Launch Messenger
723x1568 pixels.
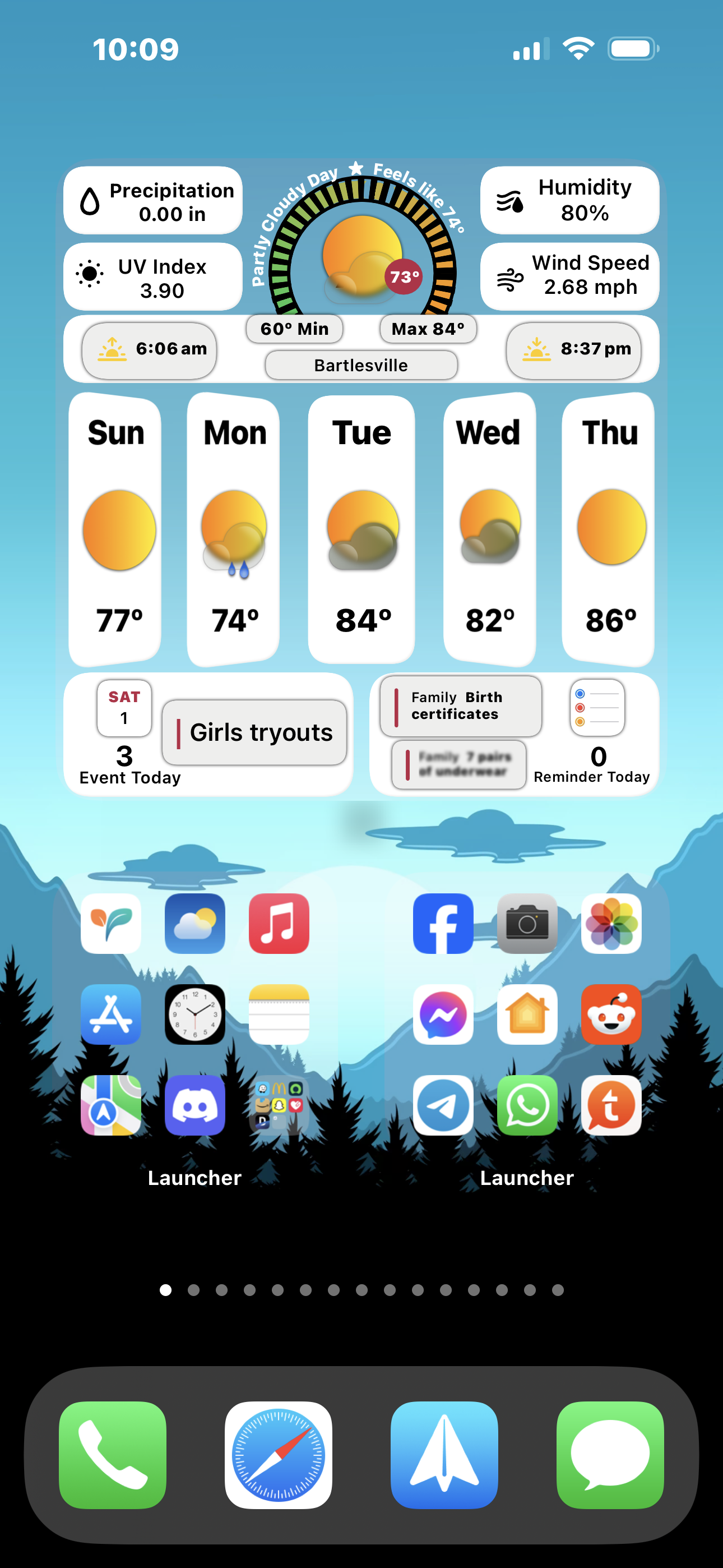tap(442, 1014)
